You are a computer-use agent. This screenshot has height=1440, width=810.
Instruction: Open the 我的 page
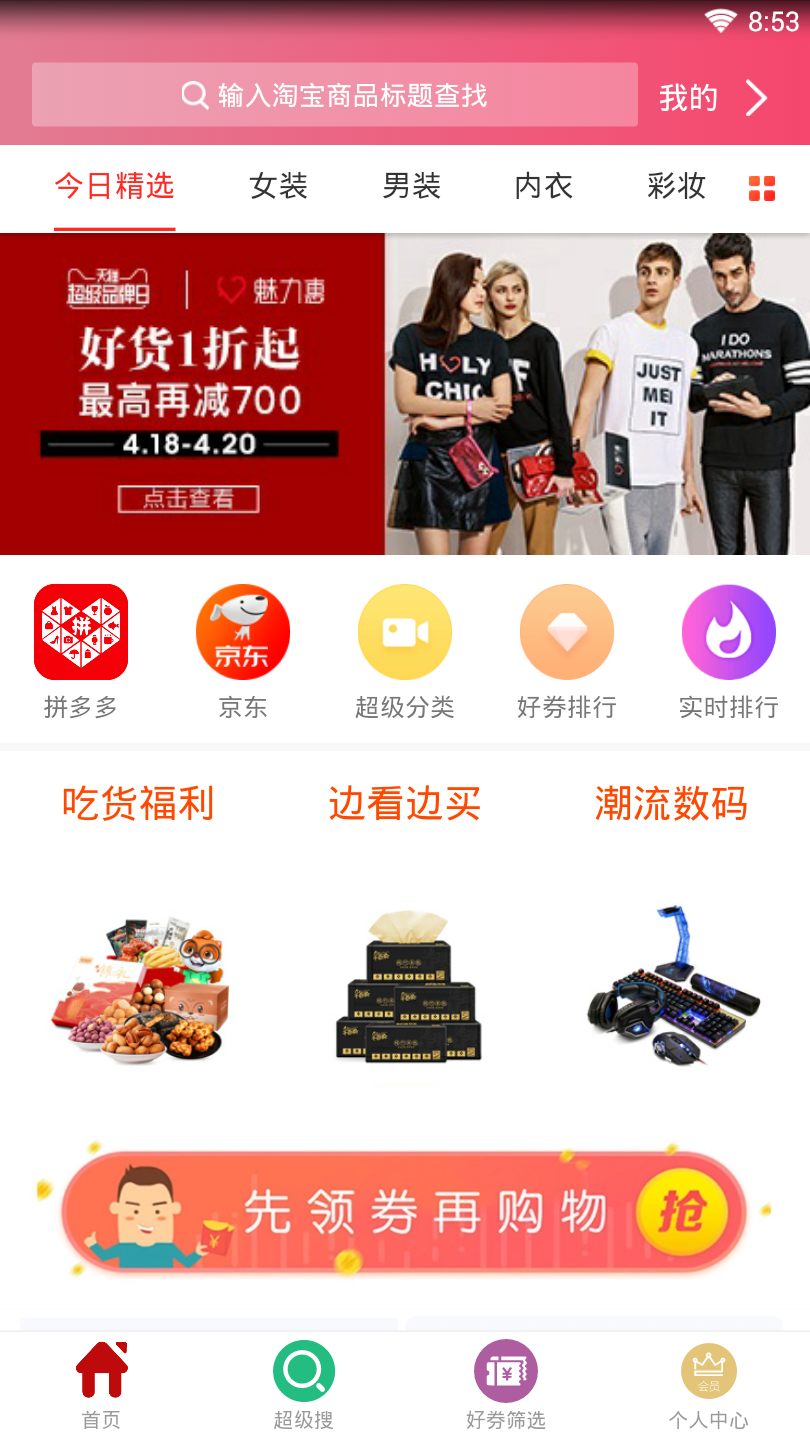click(712, 97)
